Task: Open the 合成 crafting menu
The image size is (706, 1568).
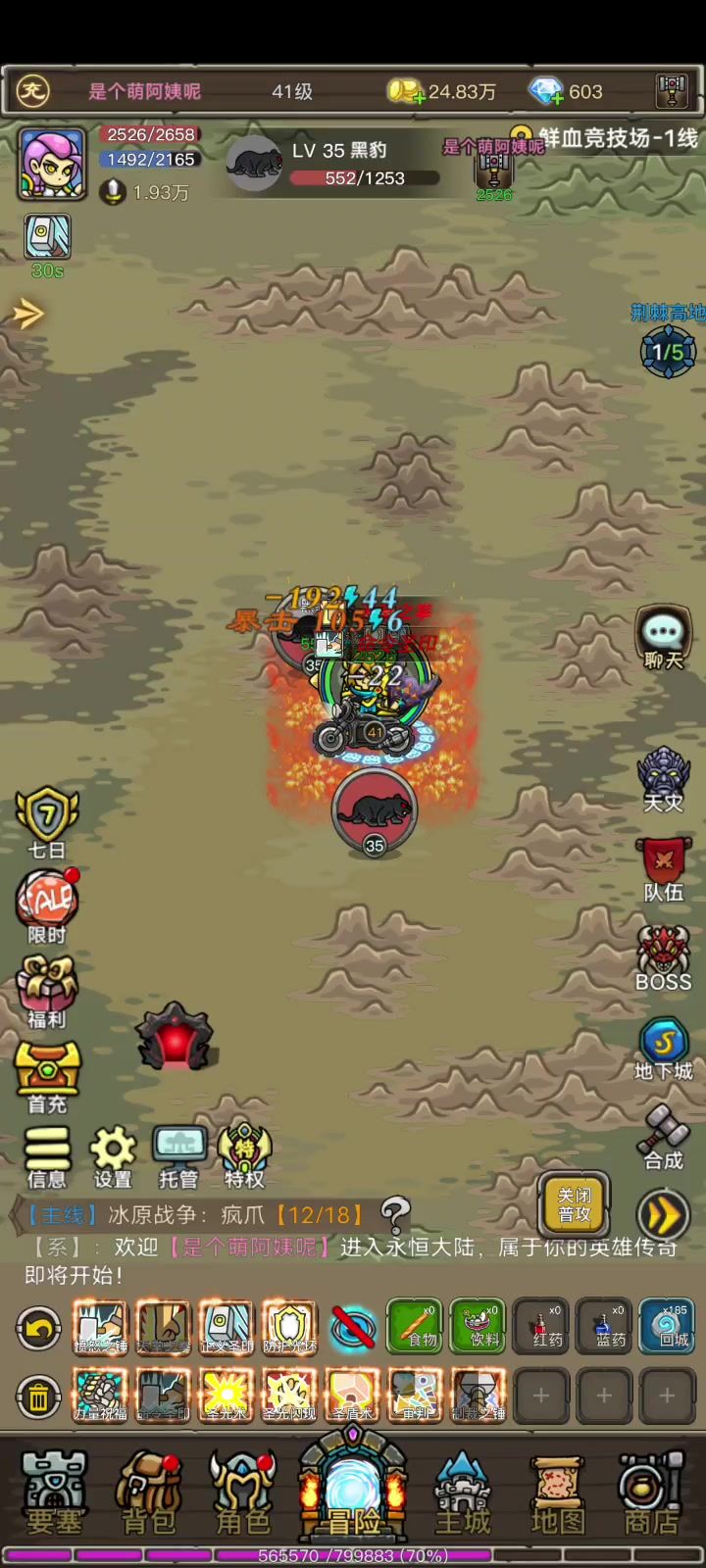Action: (664, 1137)
